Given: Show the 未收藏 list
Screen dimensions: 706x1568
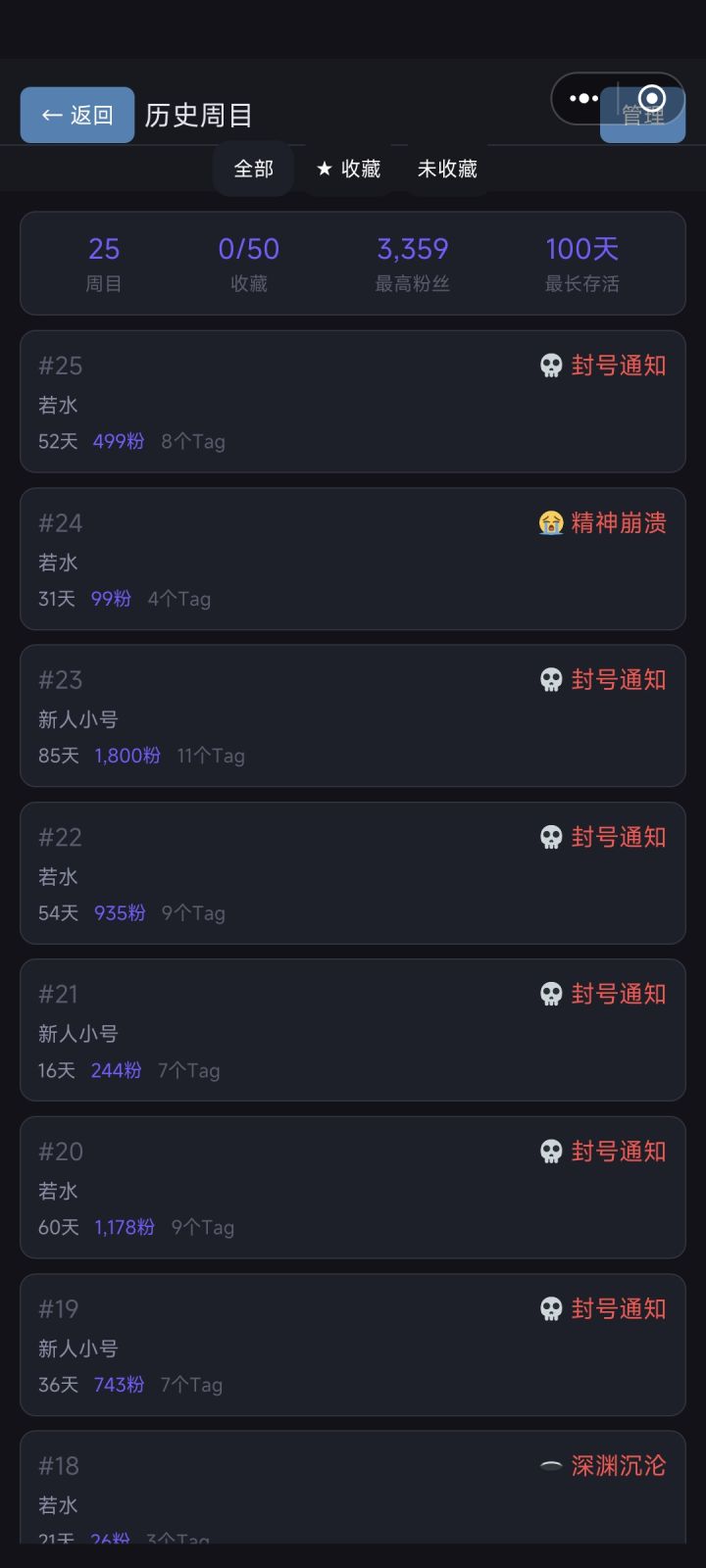Looking at the screenshot, I should 447,169.
